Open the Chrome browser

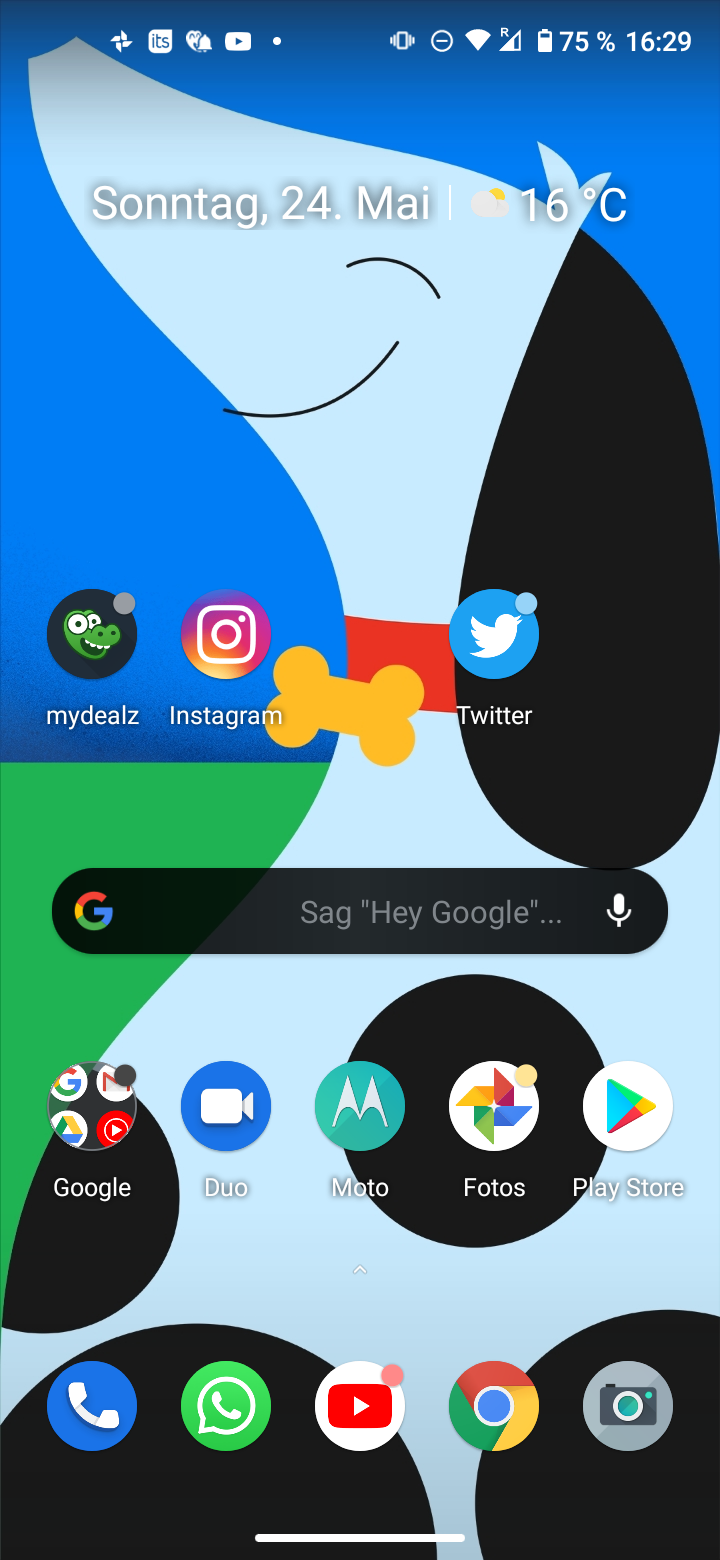point(494,1407)
